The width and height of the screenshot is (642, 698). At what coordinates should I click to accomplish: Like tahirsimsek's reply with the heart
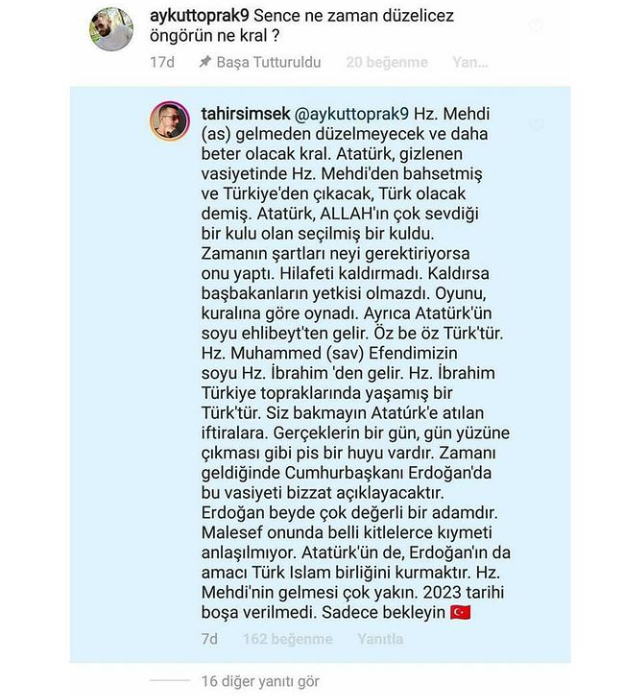(537, 126)
